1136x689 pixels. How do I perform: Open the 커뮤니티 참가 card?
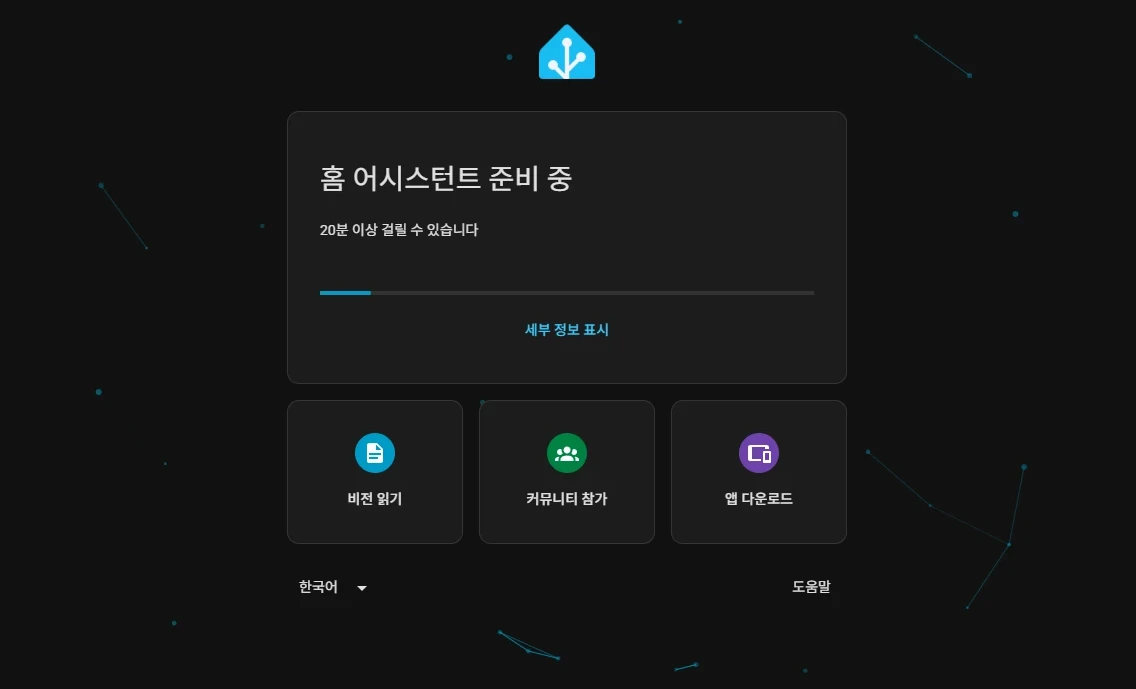pos(567,472)
